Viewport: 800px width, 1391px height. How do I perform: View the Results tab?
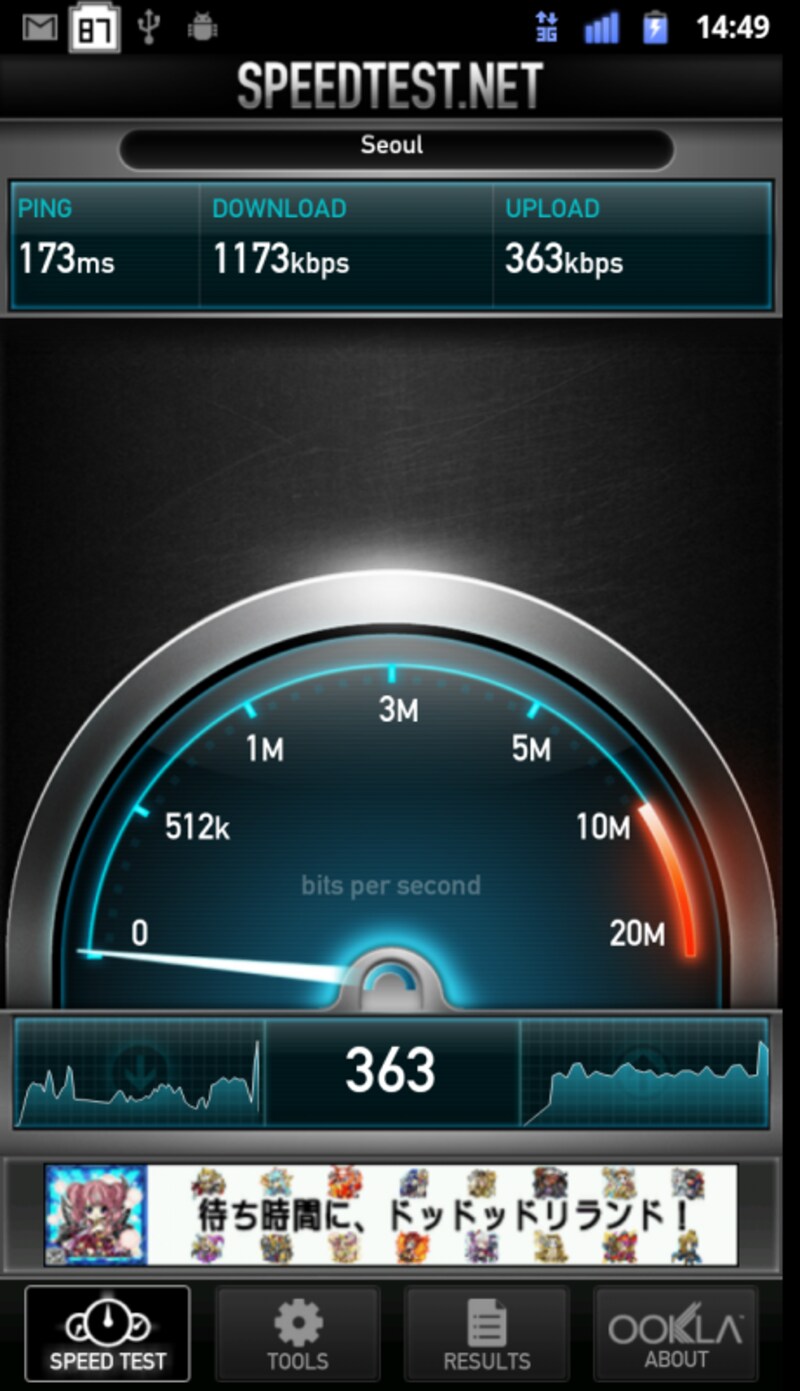point(486,1334)
